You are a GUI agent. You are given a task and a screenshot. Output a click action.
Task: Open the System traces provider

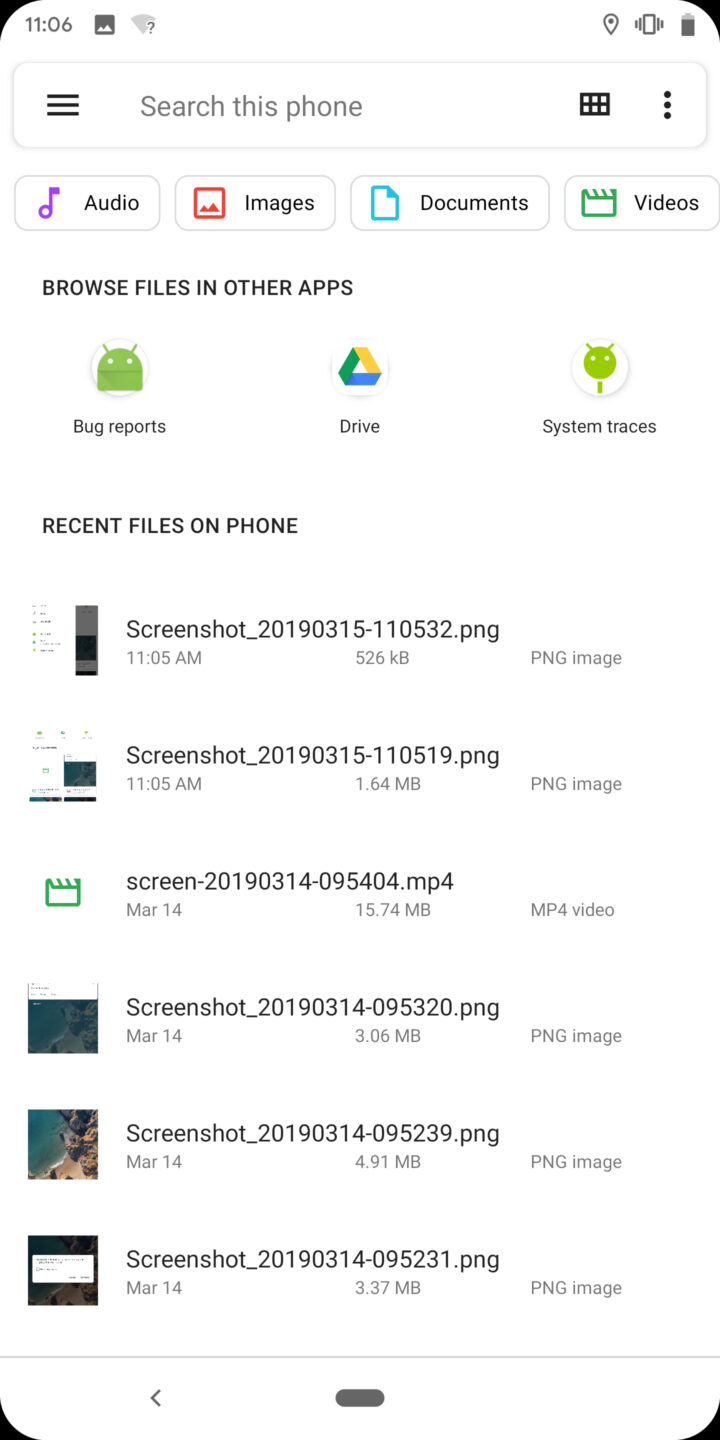click(599, 368)
